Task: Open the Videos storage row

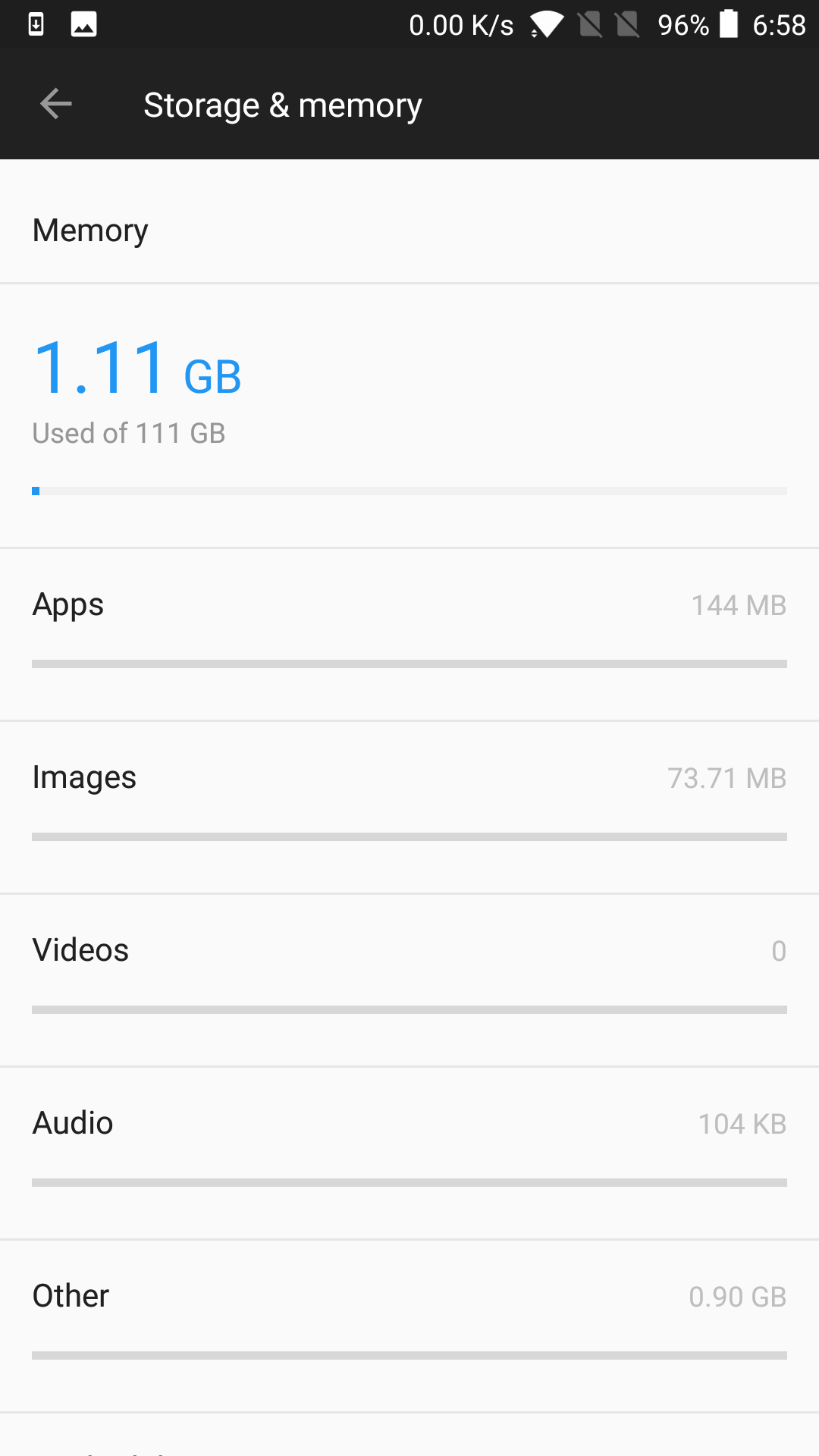Action: [409, 981]
